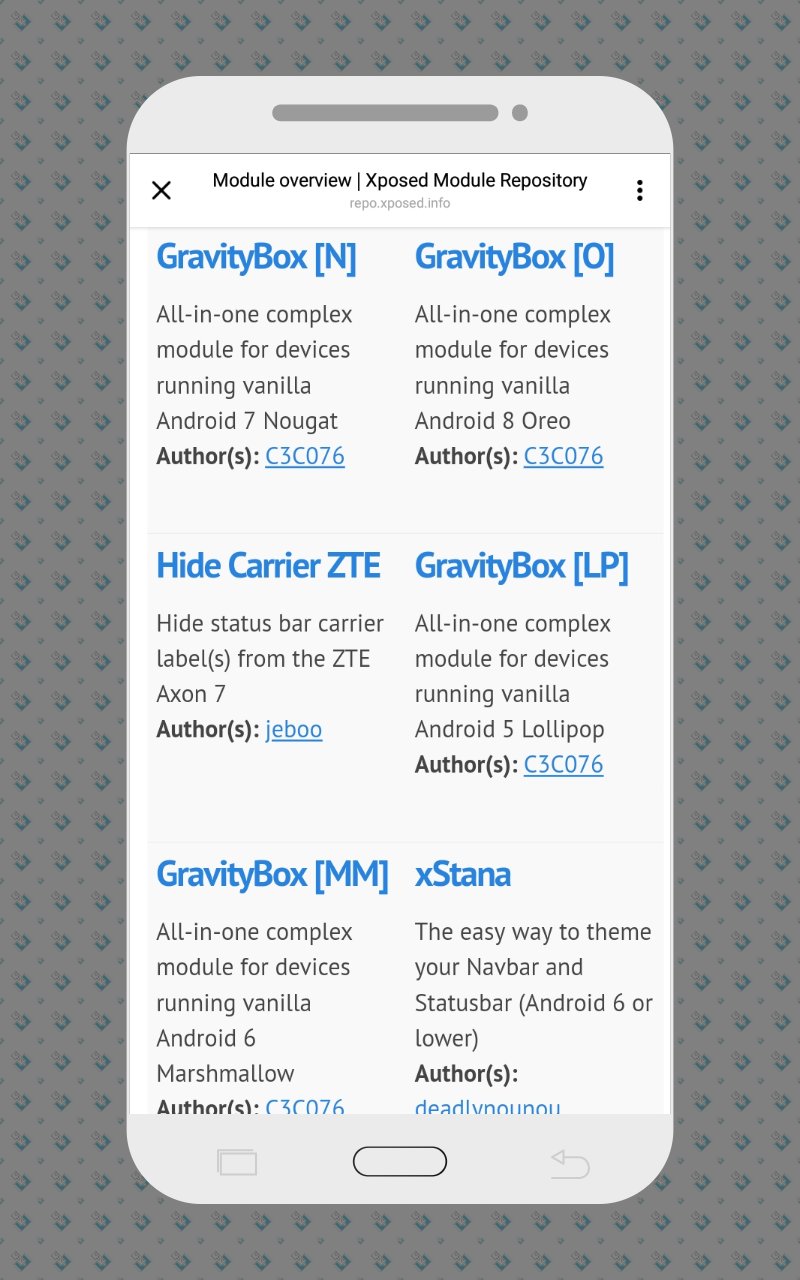Open the GravityBox [O] module page
This screenshot has height=1280, width=800.
click(x=514, y=257)
